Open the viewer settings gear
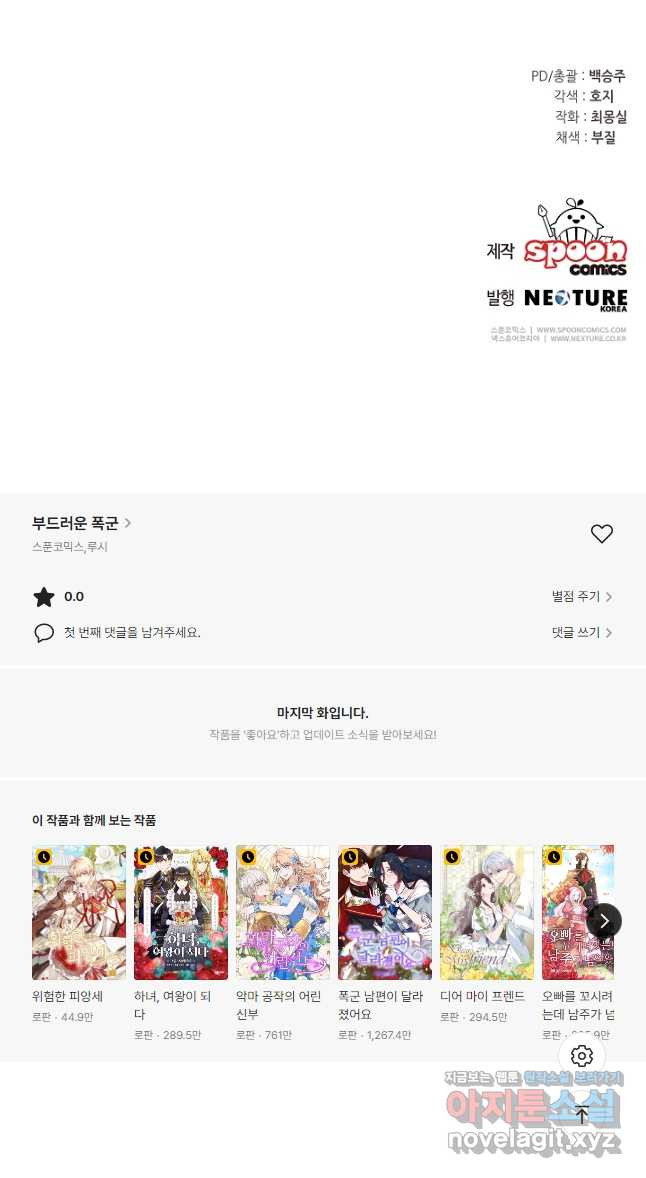This screenshot has height=1178, width=646. pos(582,1056)
